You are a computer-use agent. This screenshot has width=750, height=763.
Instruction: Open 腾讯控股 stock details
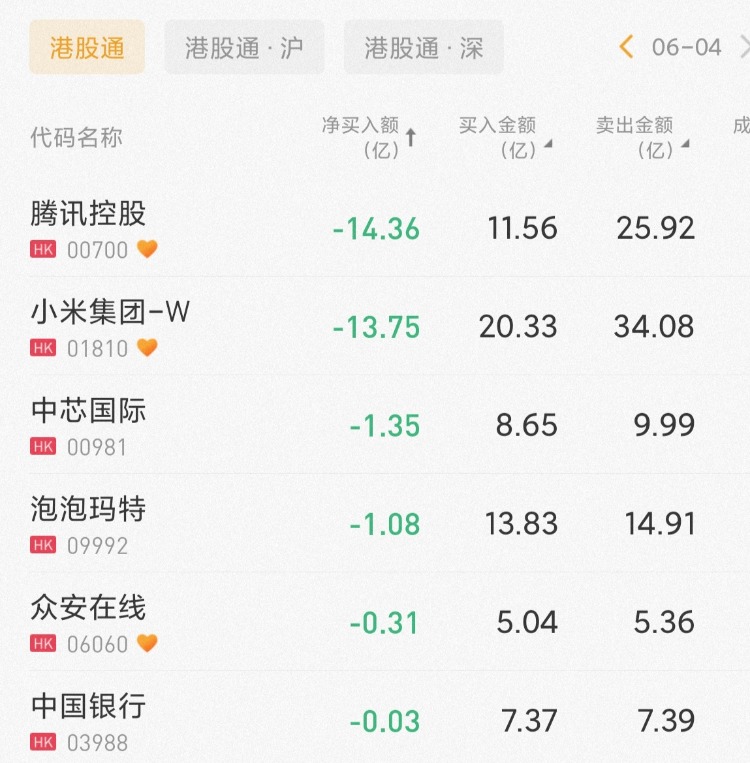(x=88, y=214)
